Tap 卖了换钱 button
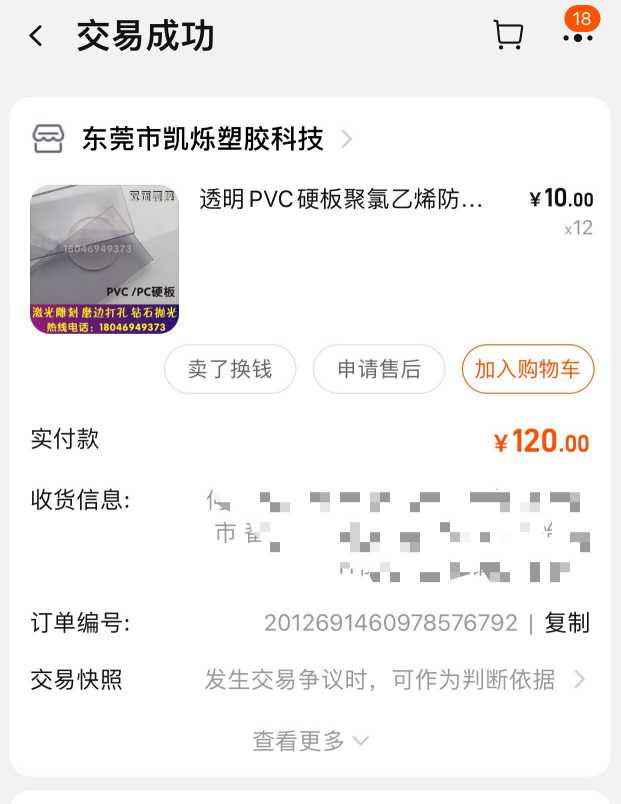 [231, 370]
